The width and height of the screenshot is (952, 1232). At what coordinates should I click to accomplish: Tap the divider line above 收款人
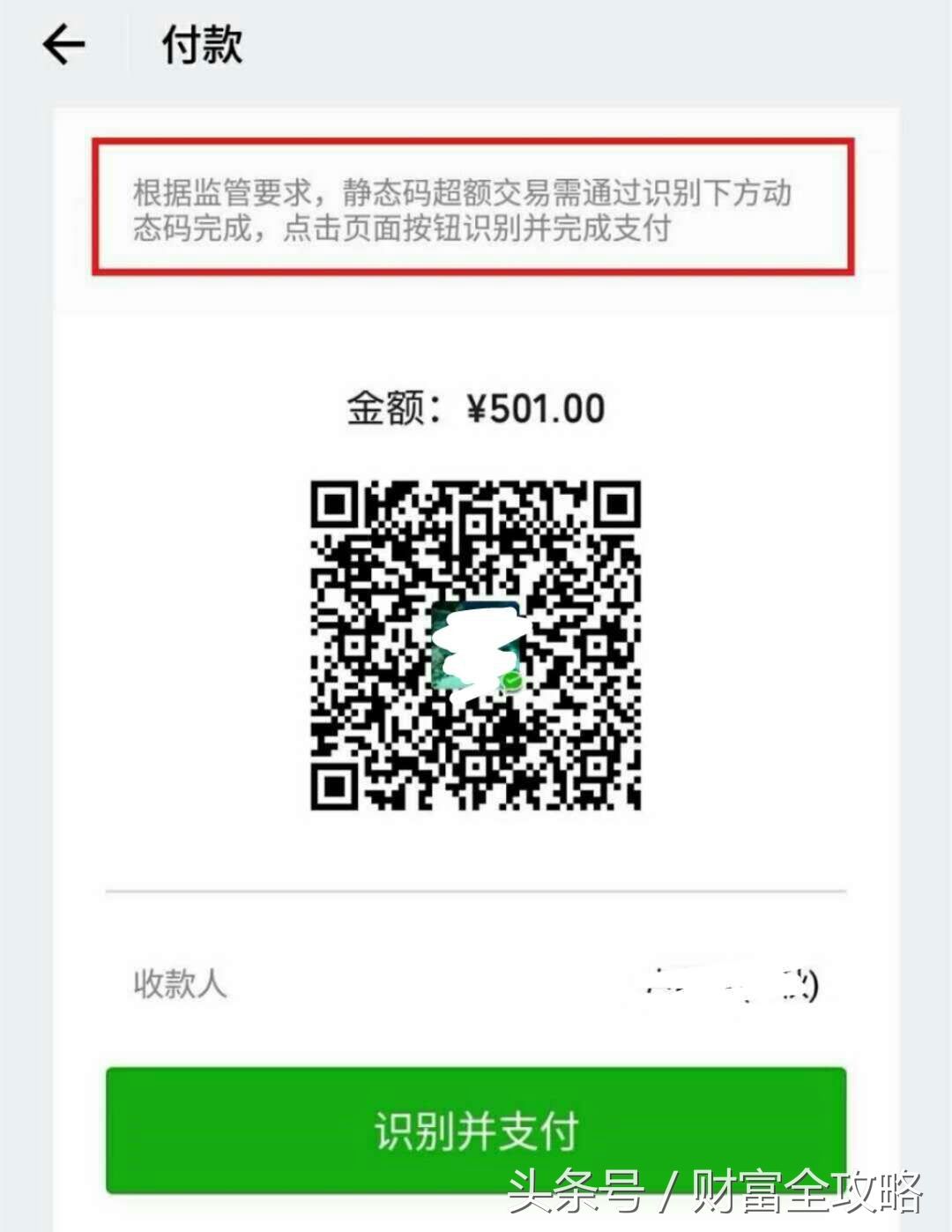(476, 891)
